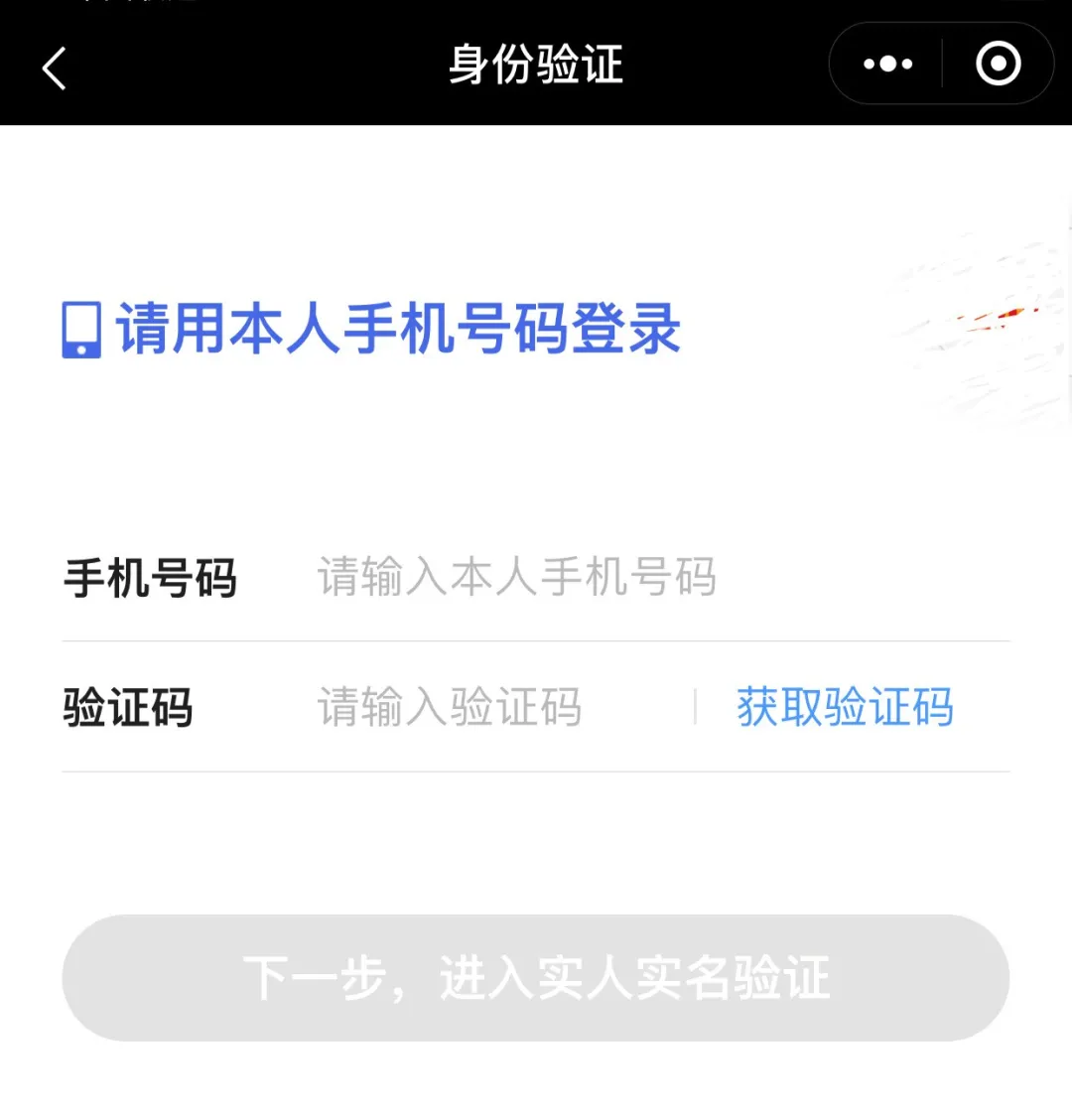Tap 获取验证码 to request a code

click(843, 706)
